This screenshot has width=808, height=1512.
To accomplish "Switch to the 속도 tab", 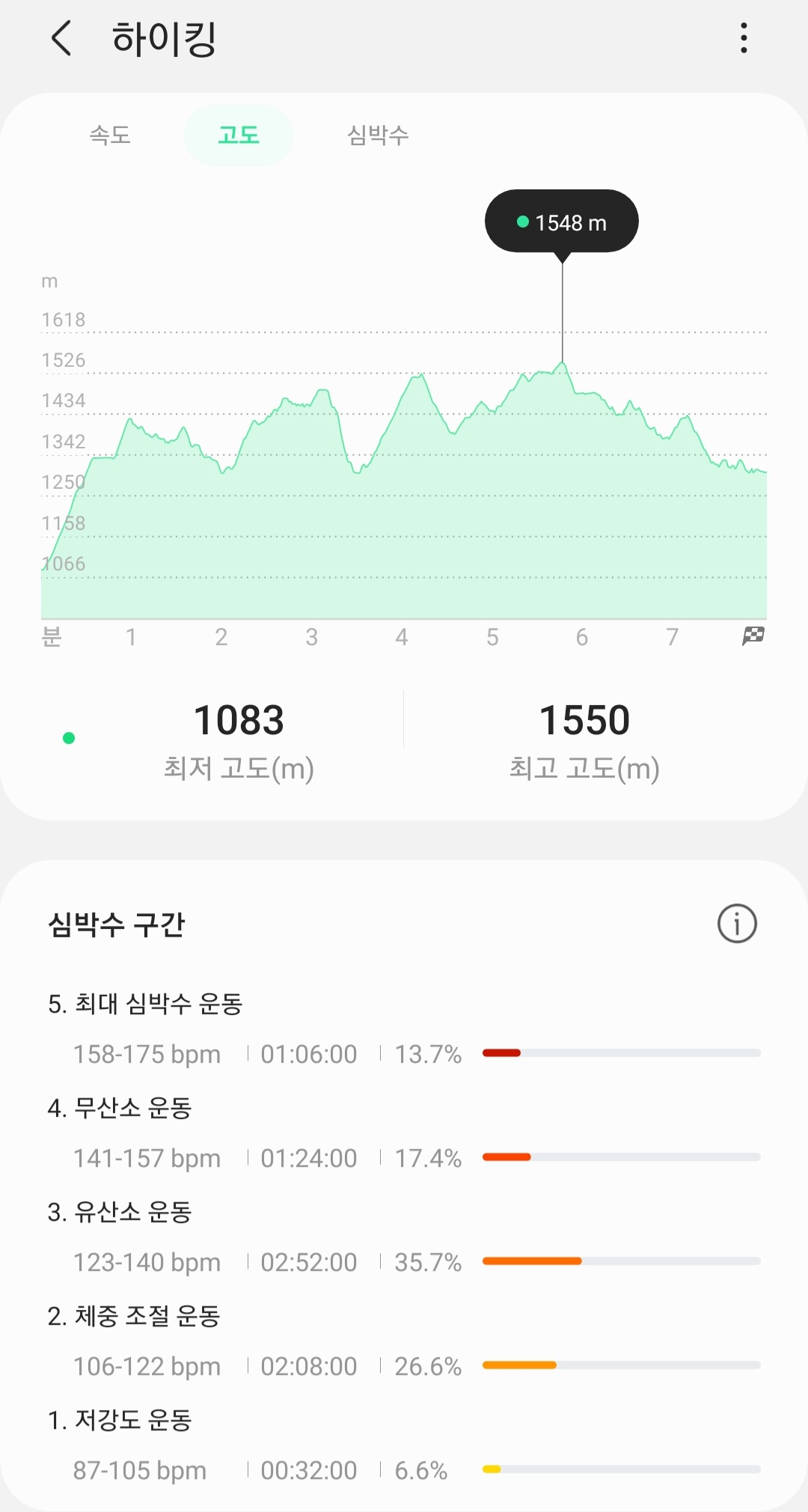I will [x=110, y=135].
